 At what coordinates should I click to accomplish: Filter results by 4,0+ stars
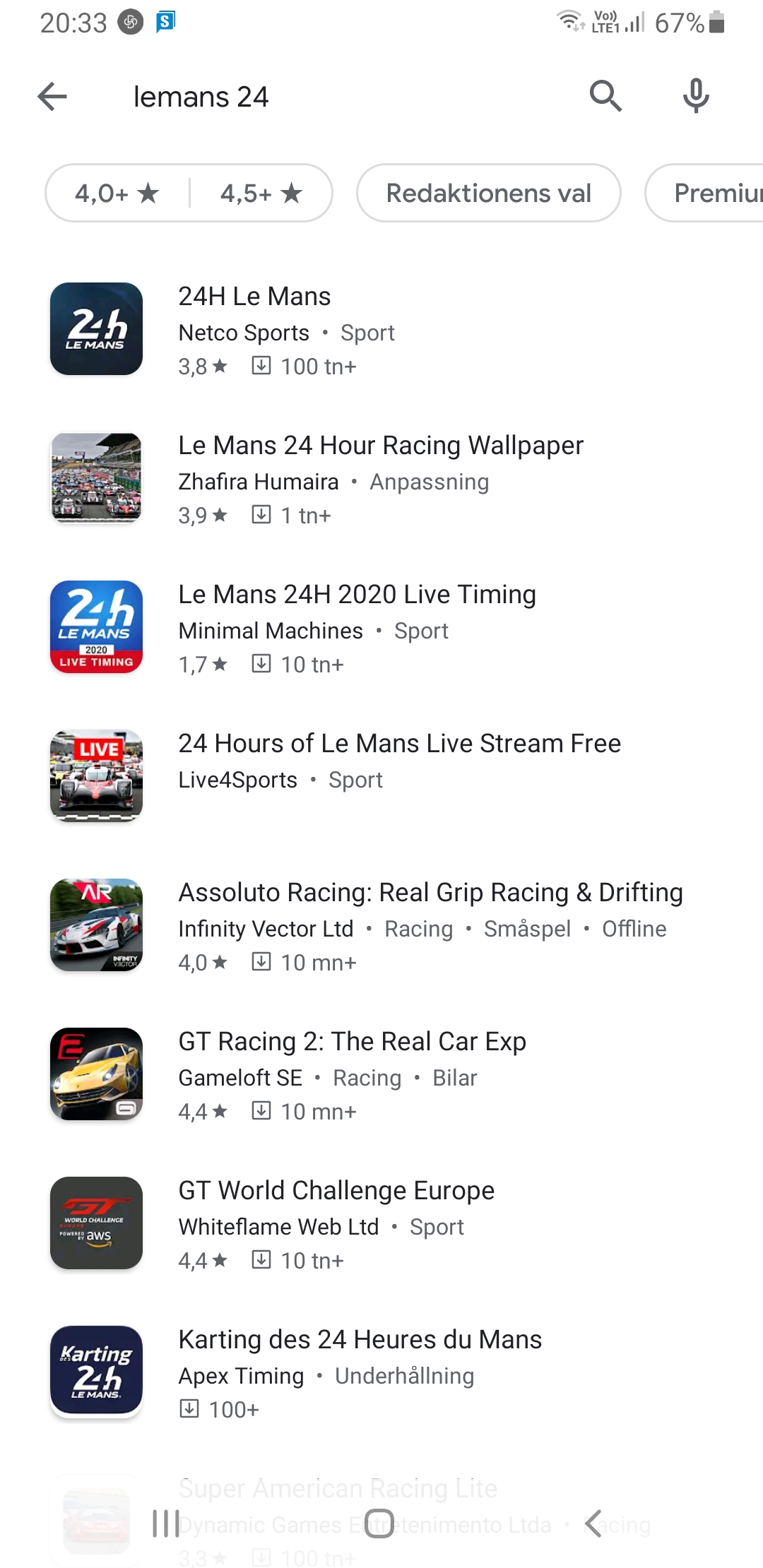118,193
